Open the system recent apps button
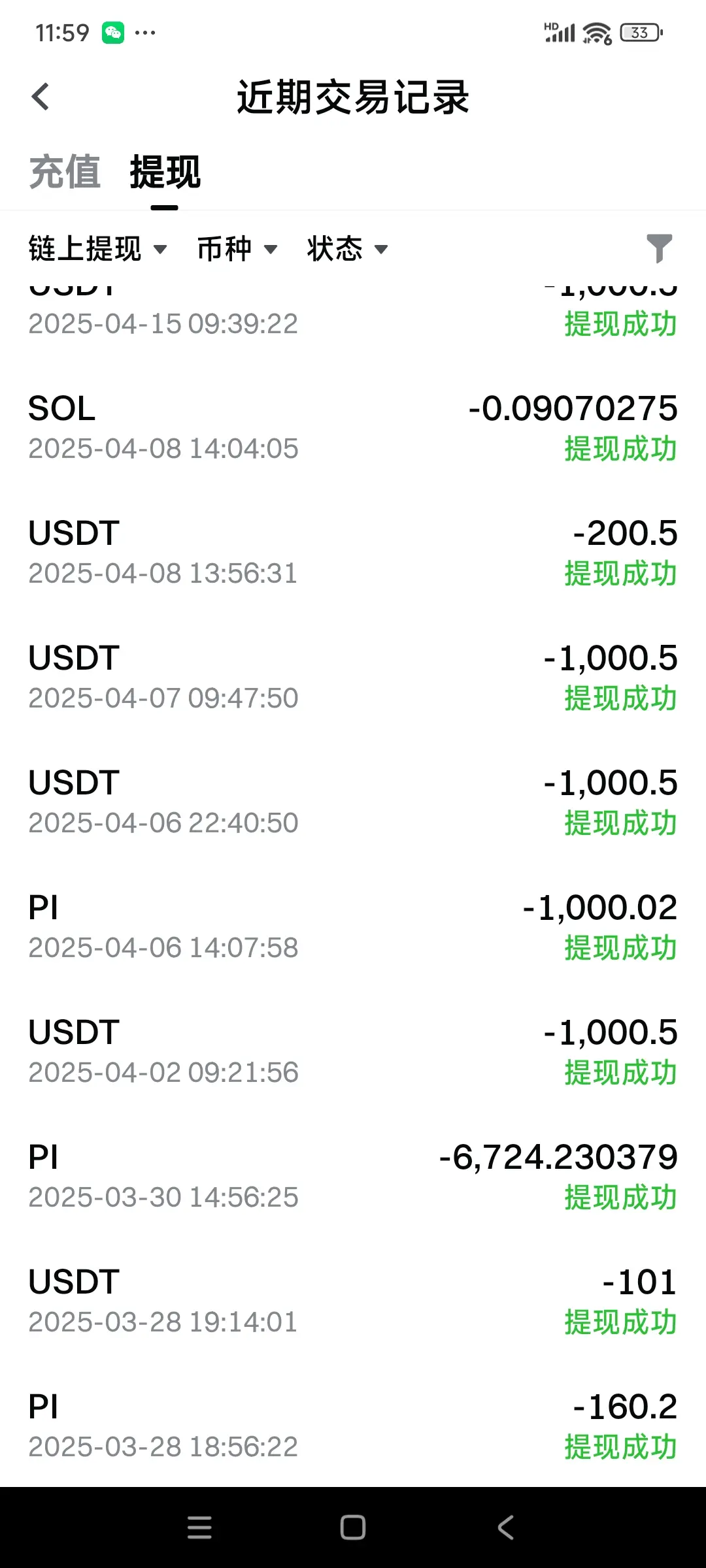Screen dimensions: 706x1568 tap(199, 1527)
